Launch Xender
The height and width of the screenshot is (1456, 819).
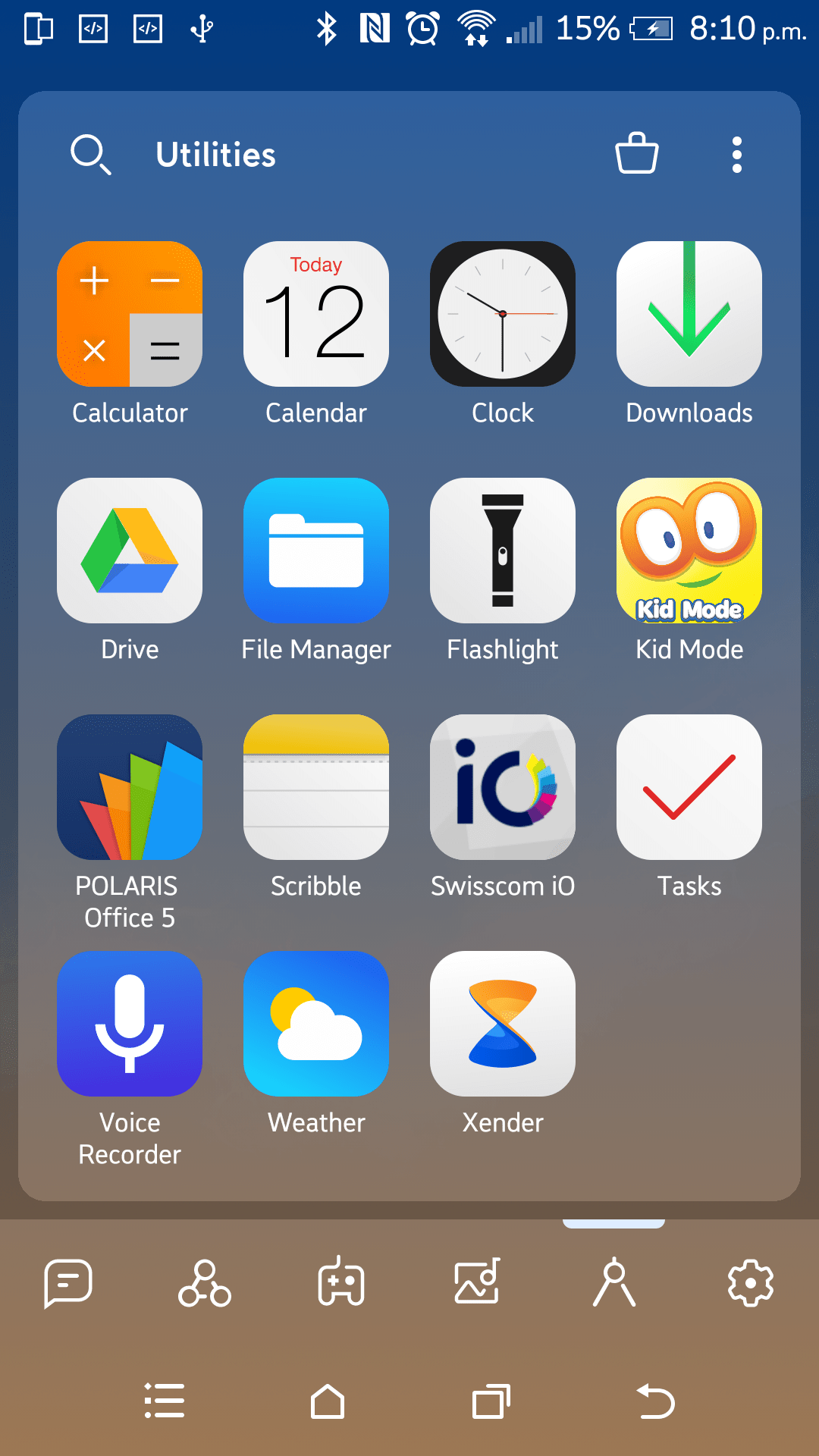(x=503, y=1024)
